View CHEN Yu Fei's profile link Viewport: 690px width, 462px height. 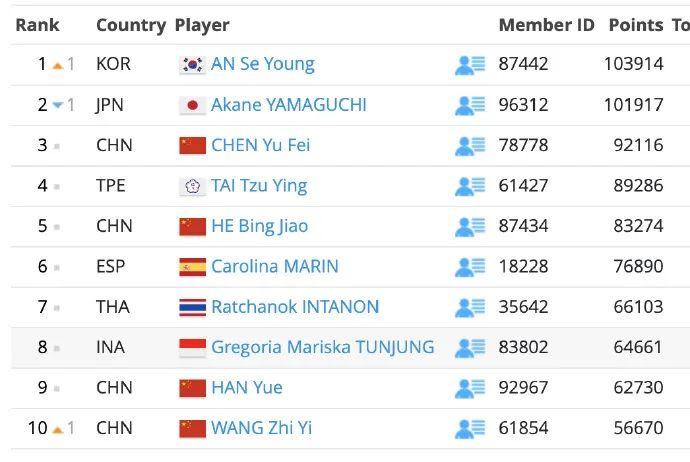[260, 145]
